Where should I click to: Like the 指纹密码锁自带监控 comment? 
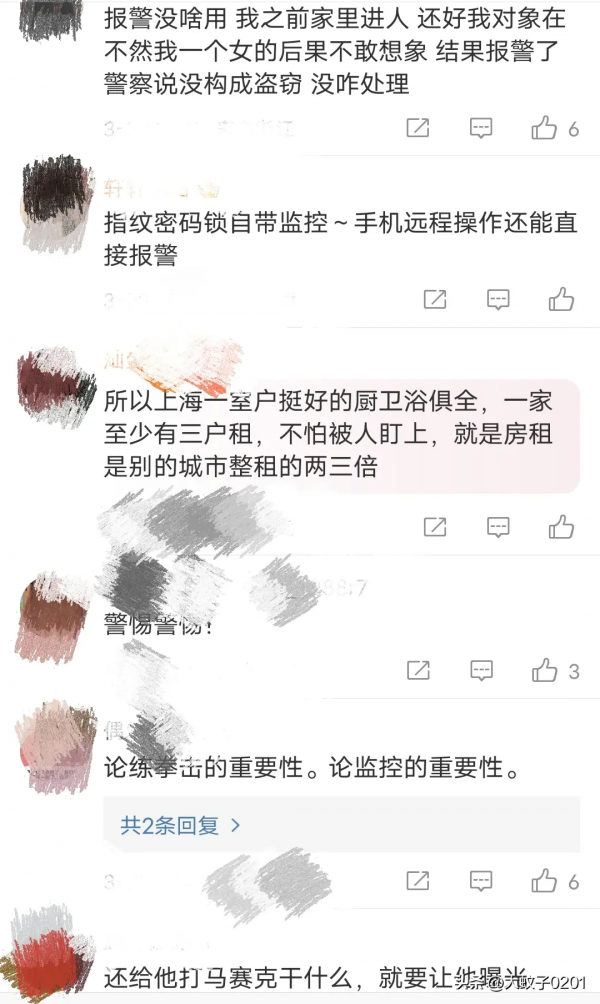(x=561, y=298)
